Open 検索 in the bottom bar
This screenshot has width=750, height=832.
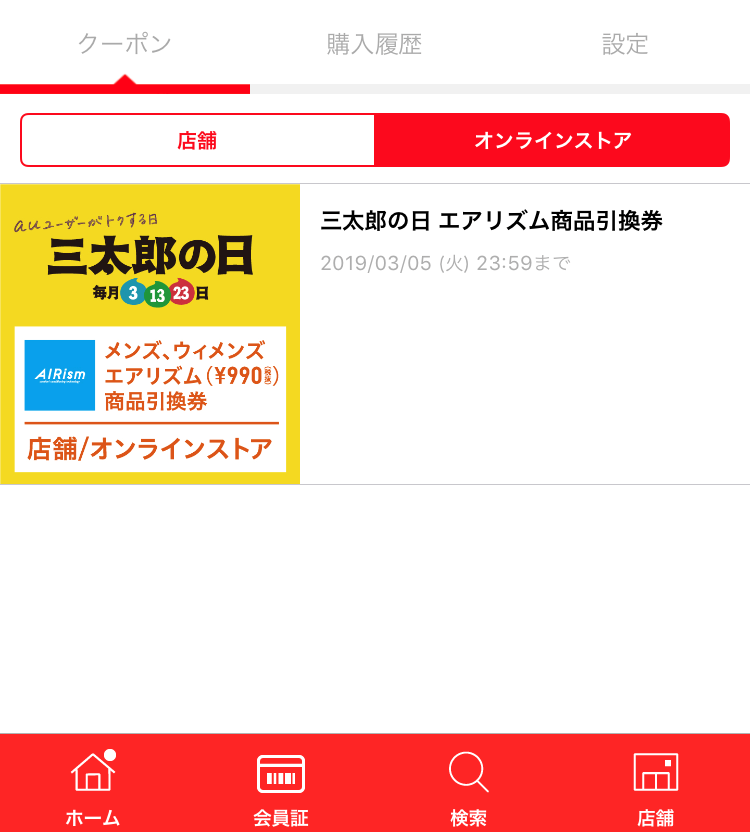tap(468, 787)
